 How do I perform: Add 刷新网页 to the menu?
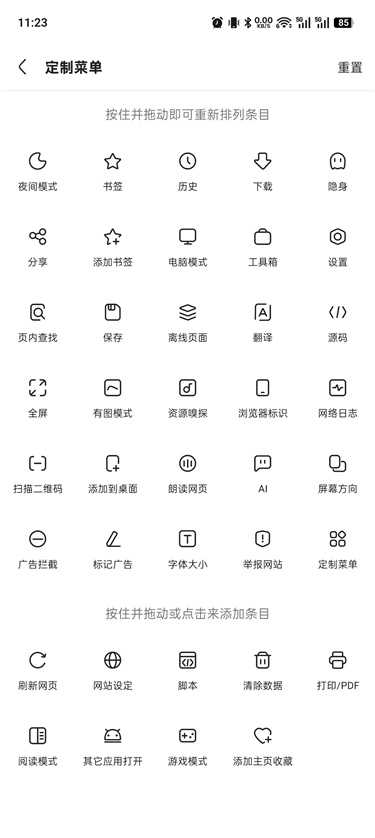(37, 670)
